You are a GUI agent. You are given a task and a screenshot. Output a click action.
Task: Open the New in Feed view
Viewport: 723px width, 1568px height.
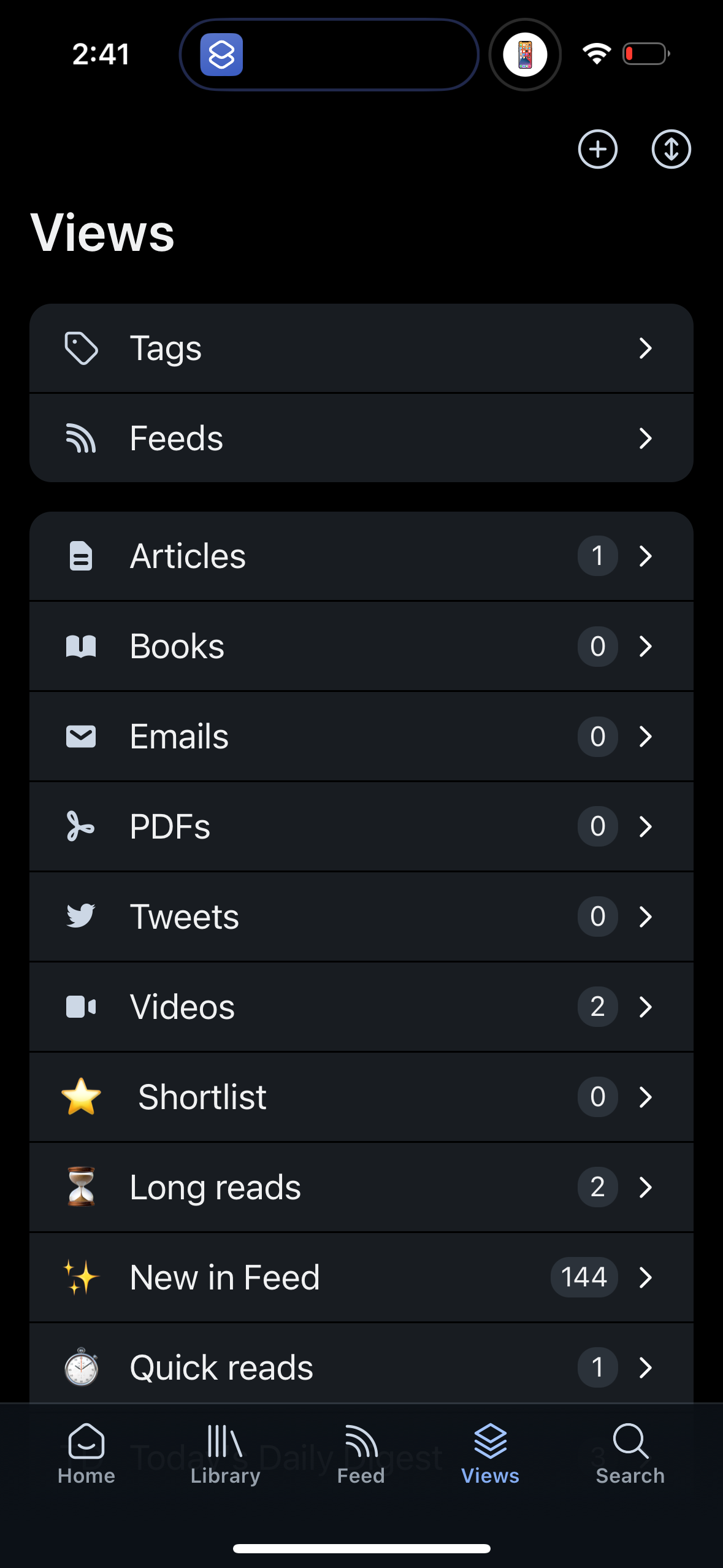pos(361,1277)
